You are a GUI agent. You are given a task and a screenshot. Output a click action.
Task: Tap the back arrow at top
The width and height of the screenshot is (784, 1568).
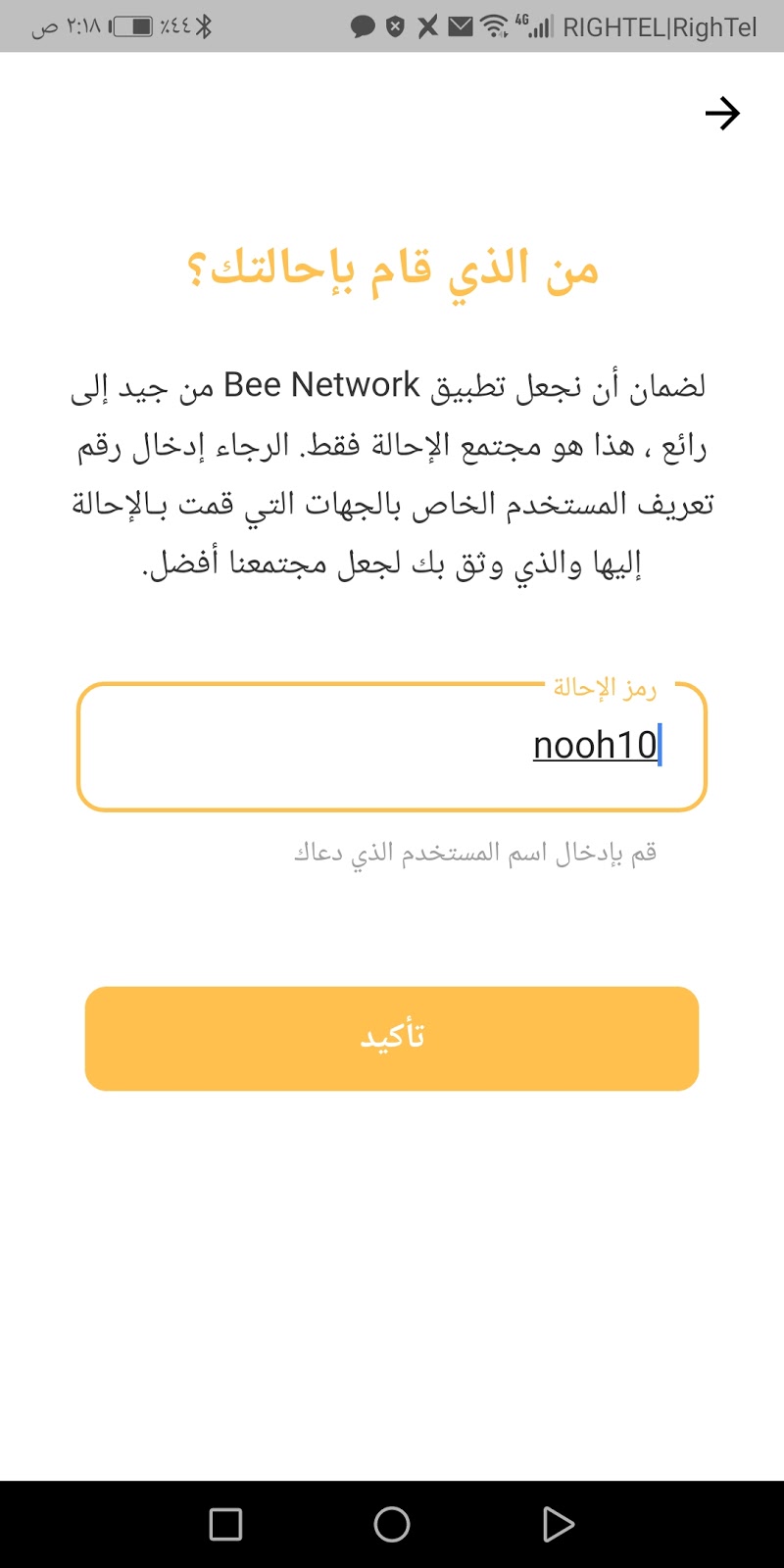[x=722, y=114]
